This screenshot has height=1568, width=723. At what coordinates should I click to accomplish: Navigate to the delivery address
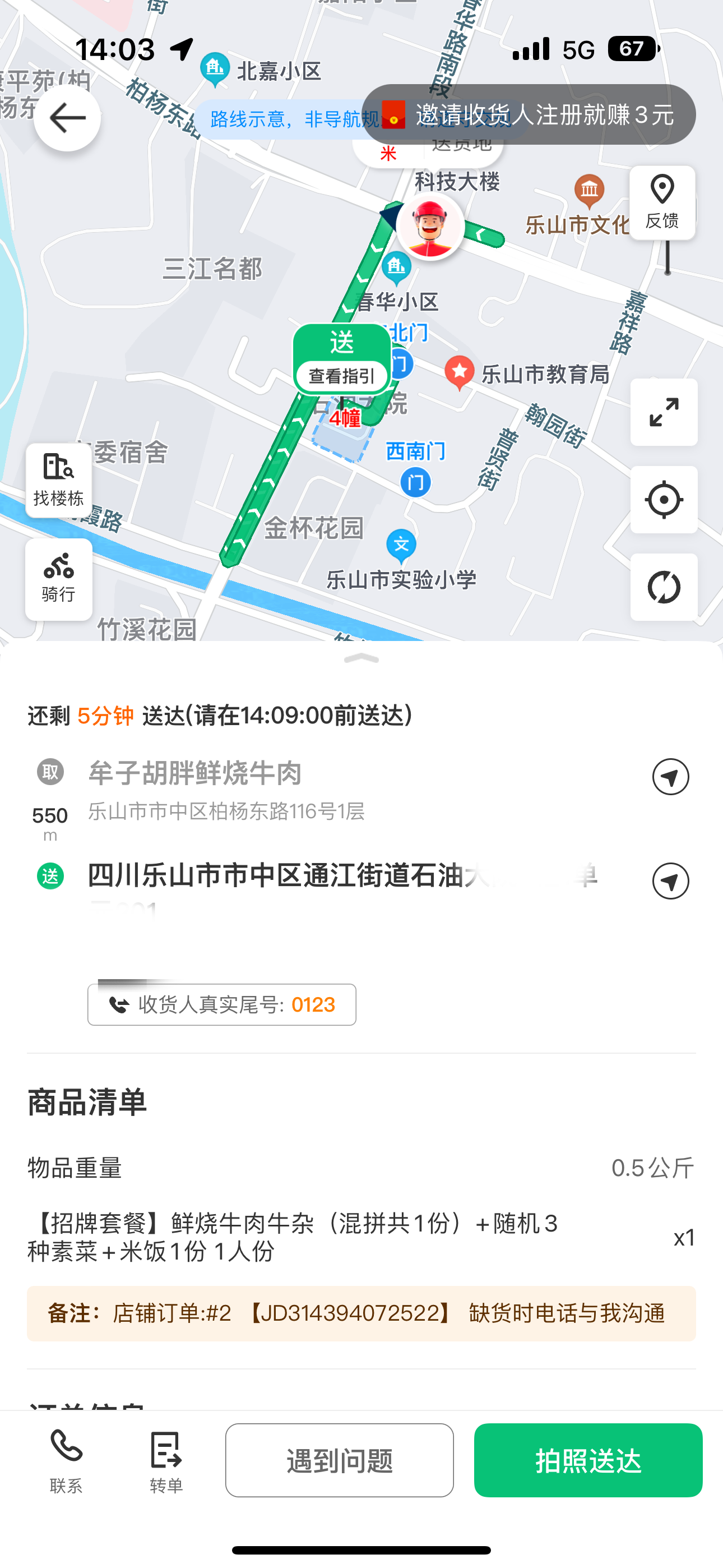pos(670,881)
